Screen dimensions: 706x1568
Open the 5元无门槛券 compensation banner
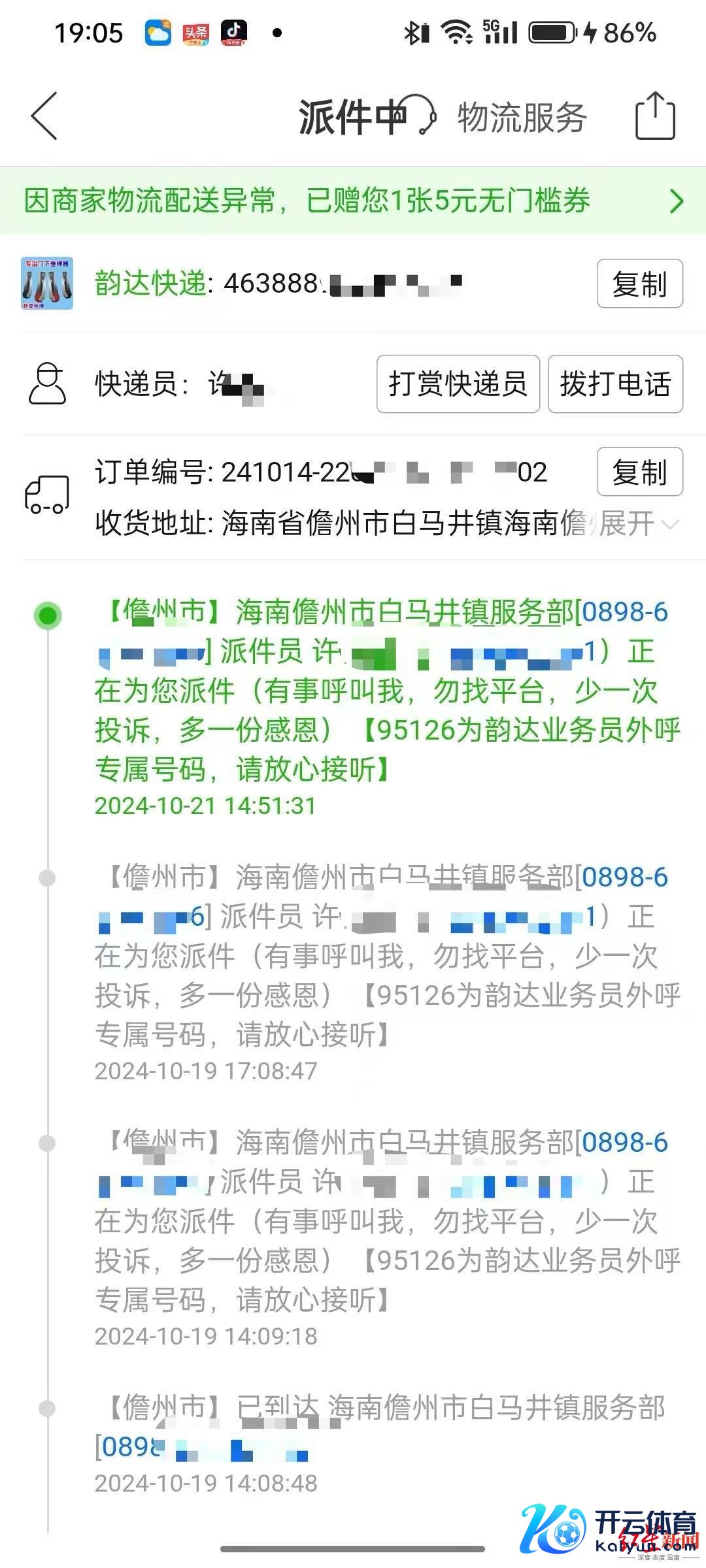353,201
